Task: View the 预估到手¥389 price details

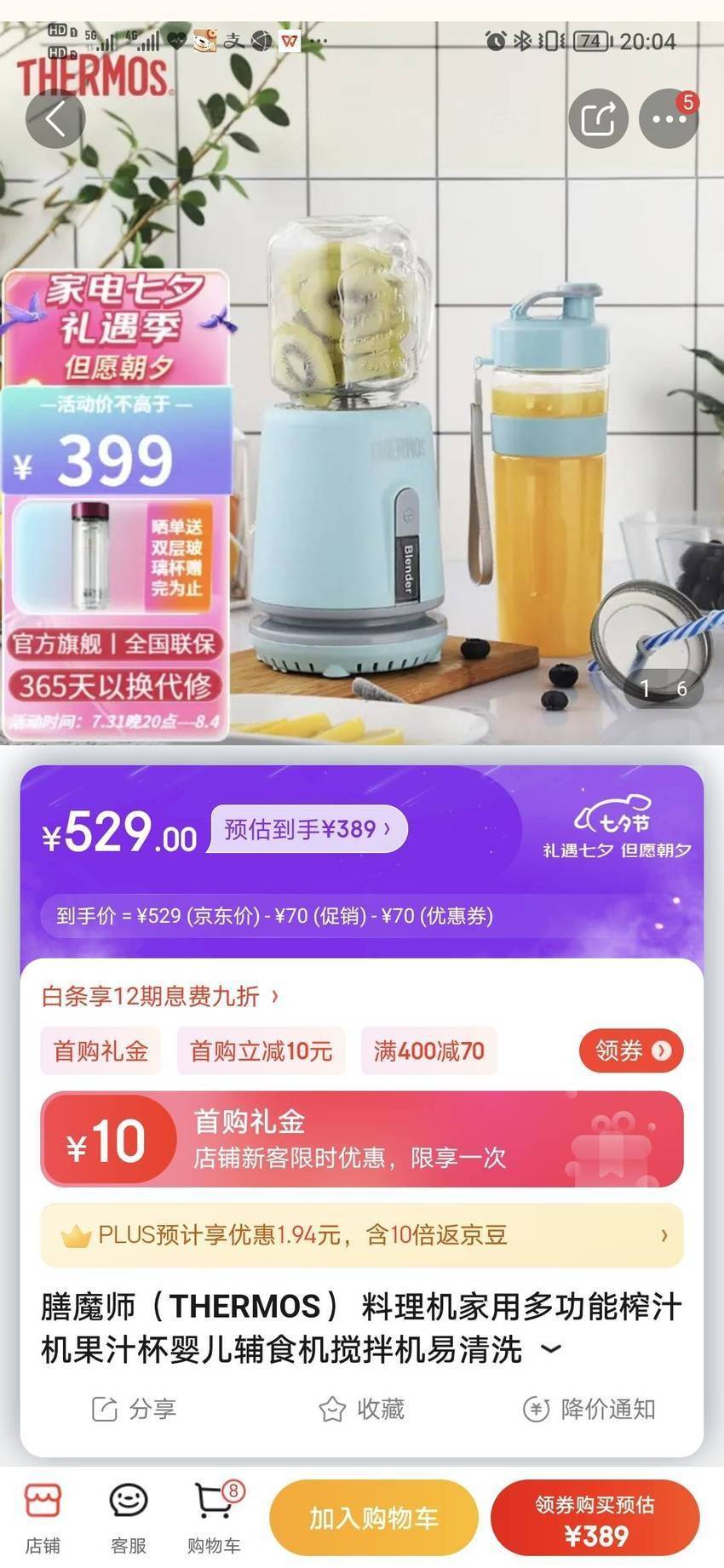Action: [x=308, y=828]
